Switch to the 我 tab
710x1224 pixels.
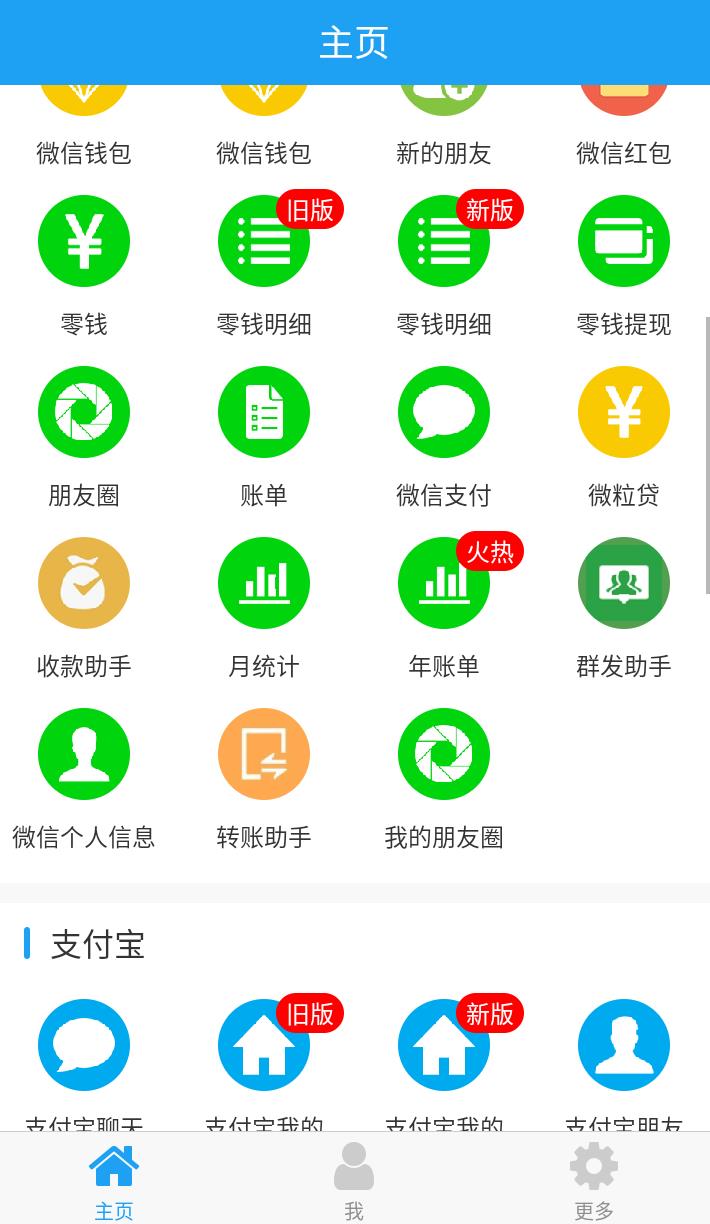pos(354,1180)
